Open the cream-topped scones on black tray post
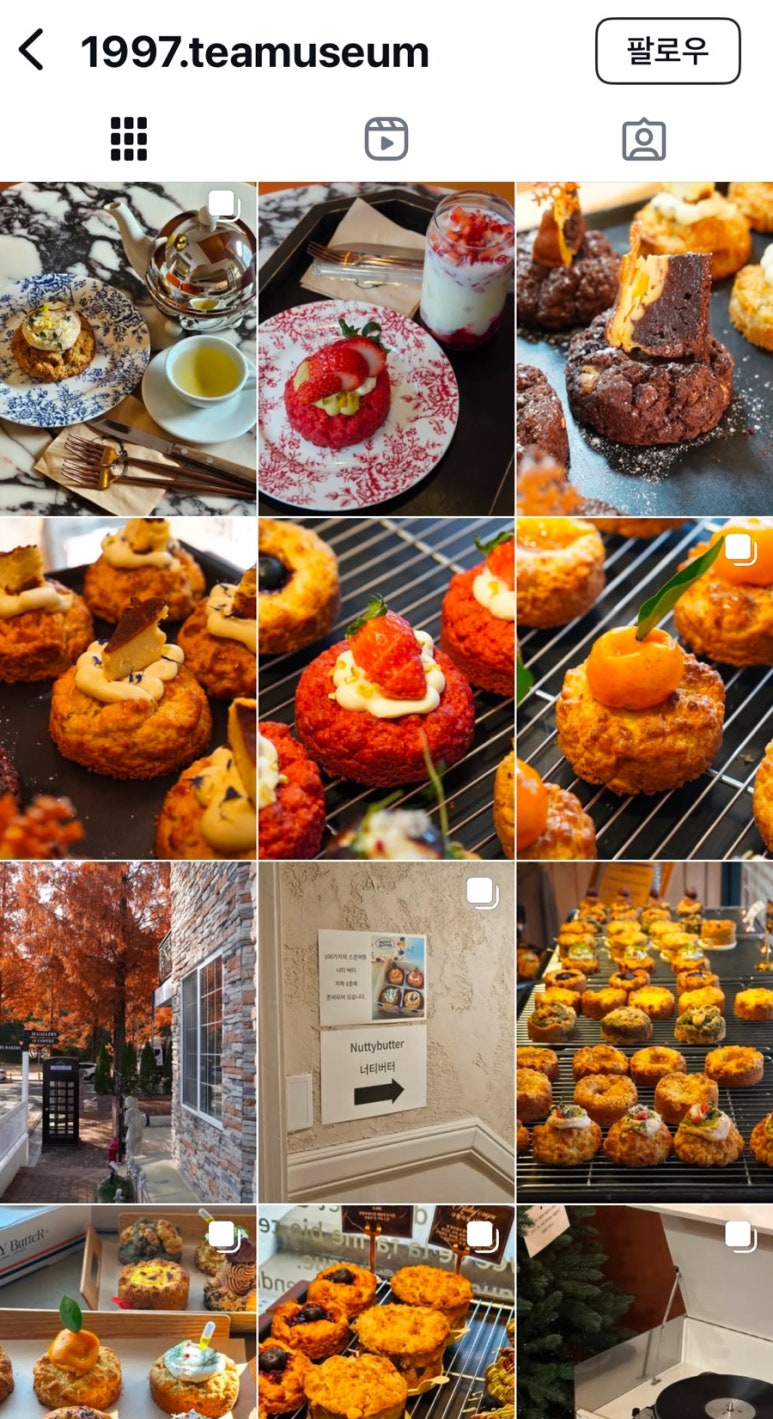This screenshot has height=1419, width=773. coord(128,688)
